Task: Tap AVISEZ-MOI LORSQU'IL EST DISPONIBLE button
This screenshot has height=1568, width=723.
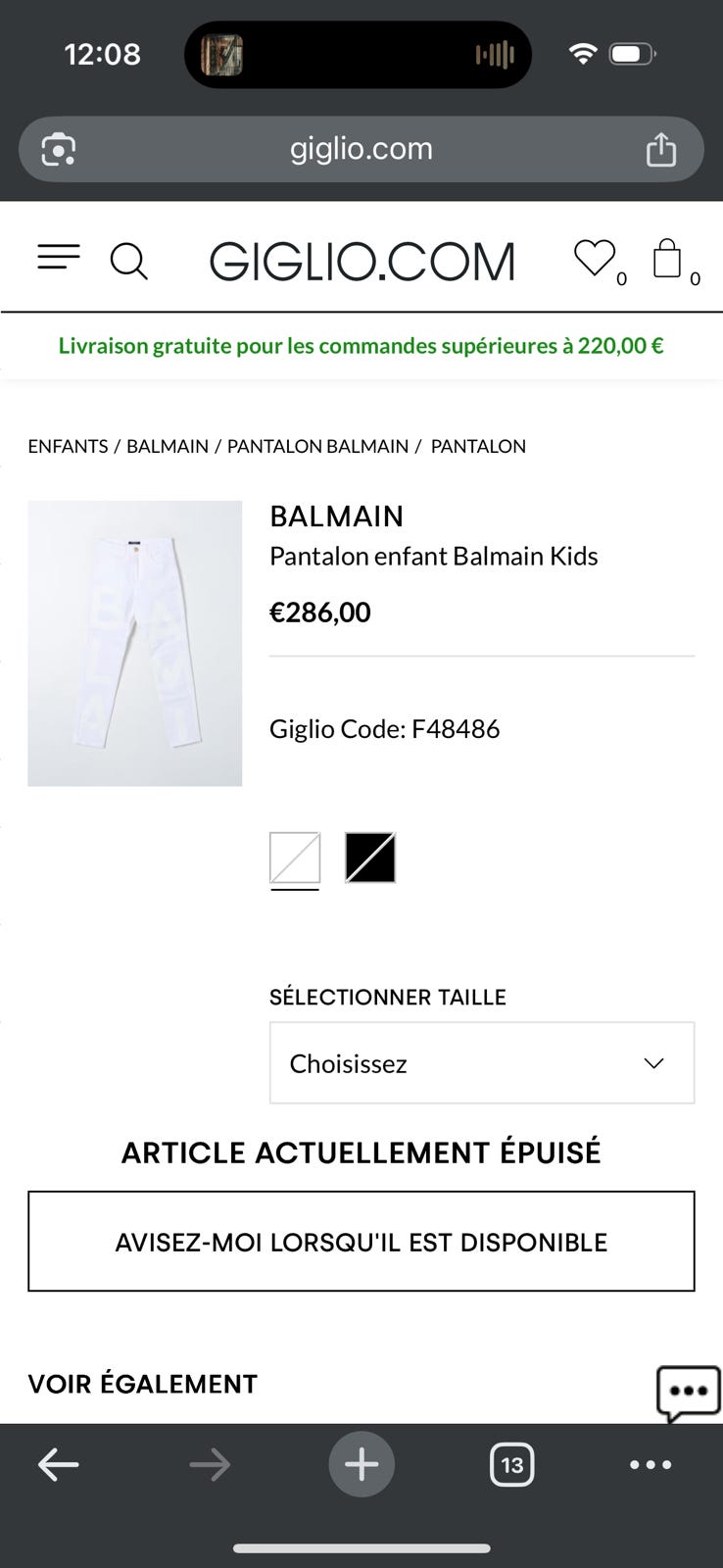Action: tap(361, 1242)
